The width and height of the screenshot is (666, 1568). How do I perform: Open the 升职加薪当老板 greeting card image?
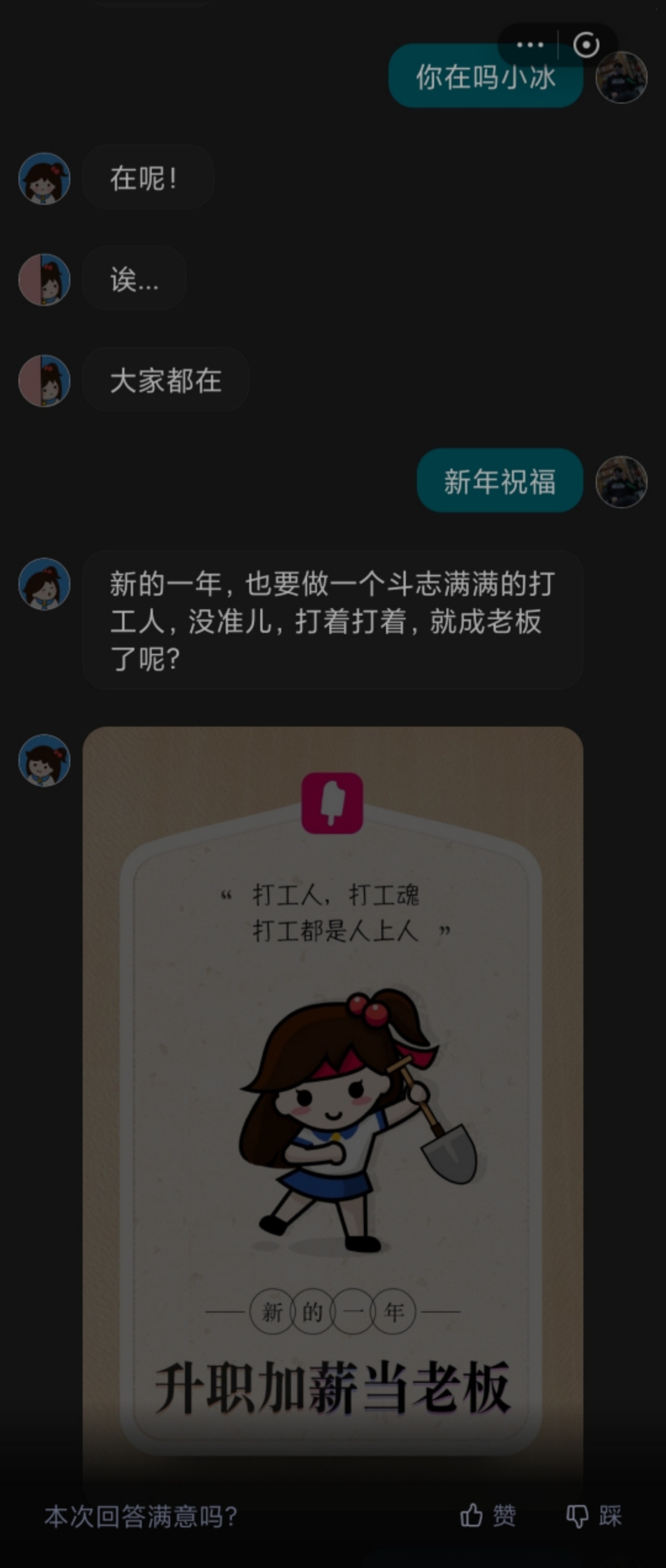pos(332,1098)
